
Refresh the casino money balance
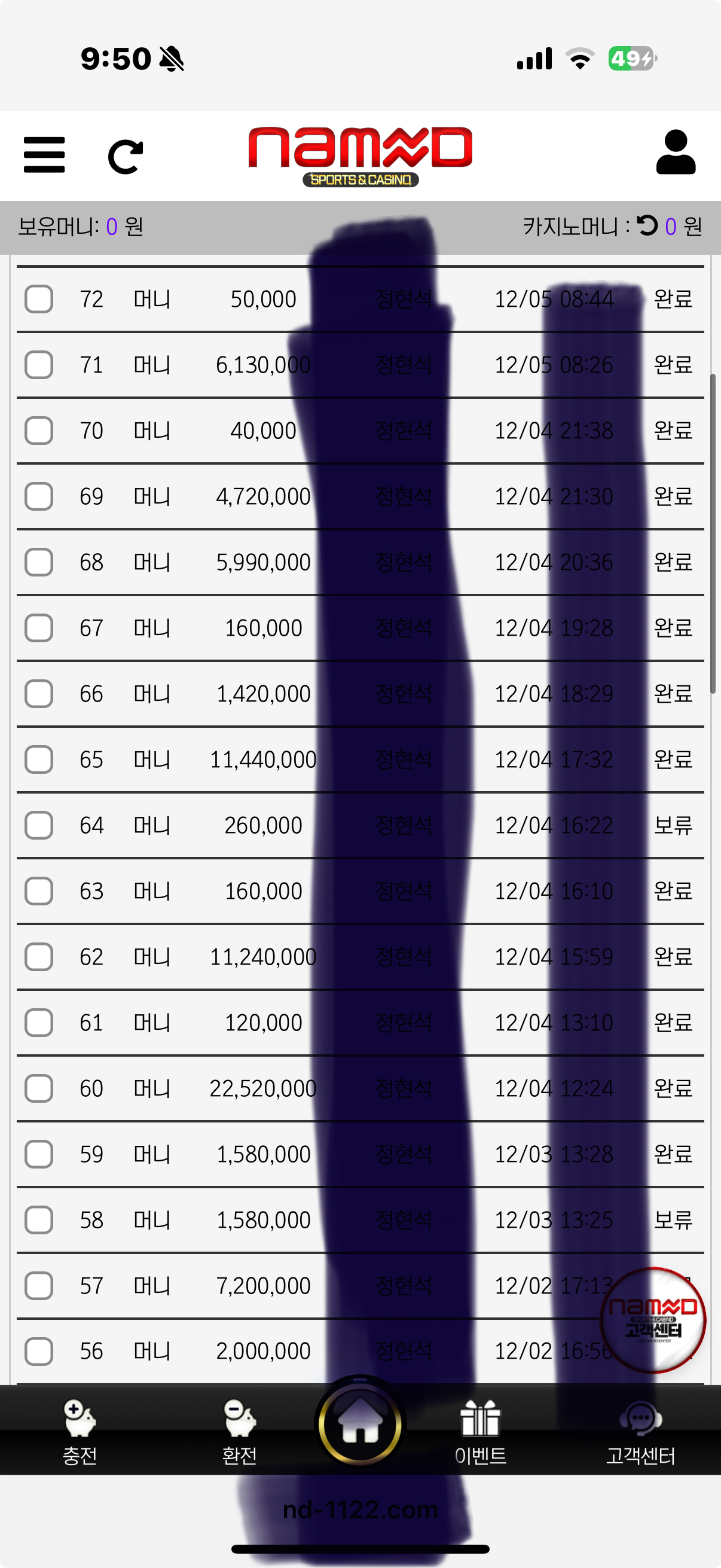click(x=647, y=226)
